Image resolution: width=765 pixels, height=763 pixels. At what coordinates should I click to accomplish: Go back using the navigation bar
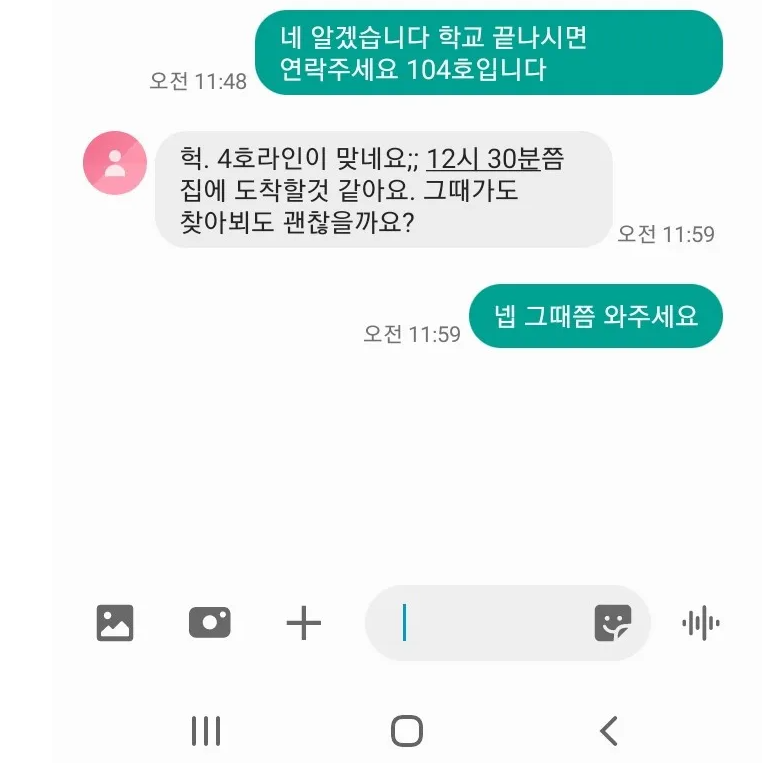[x=608, y=731]
